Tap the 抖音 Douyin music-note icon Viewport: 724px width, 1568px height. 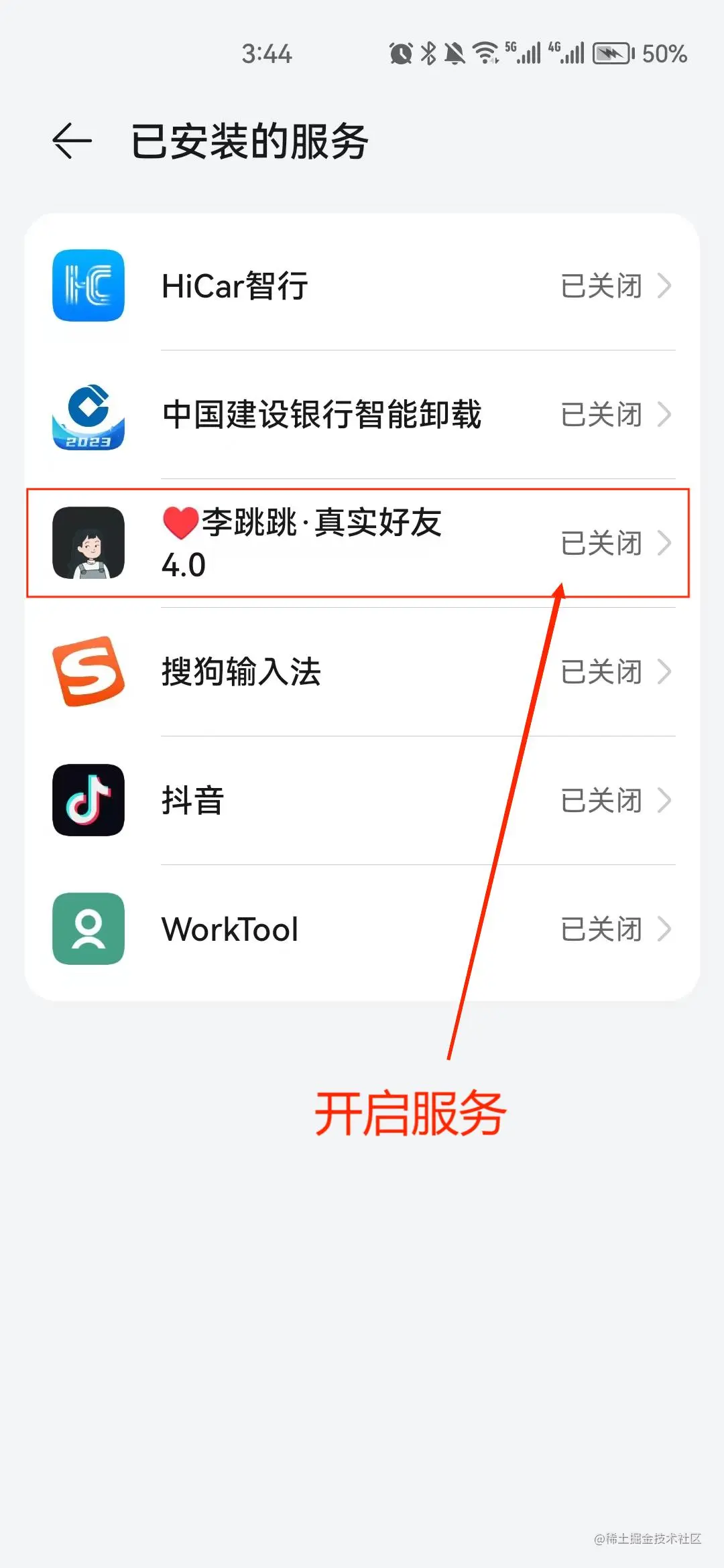click(x=88, y=801)
